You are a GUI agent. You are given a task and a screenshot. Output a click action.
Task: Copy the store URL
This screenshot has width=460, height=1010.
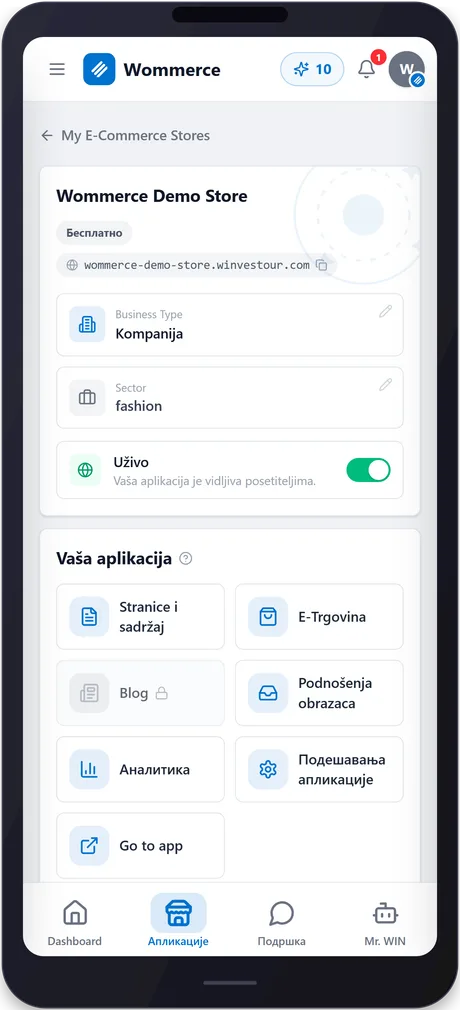click(x=321, y=265)
